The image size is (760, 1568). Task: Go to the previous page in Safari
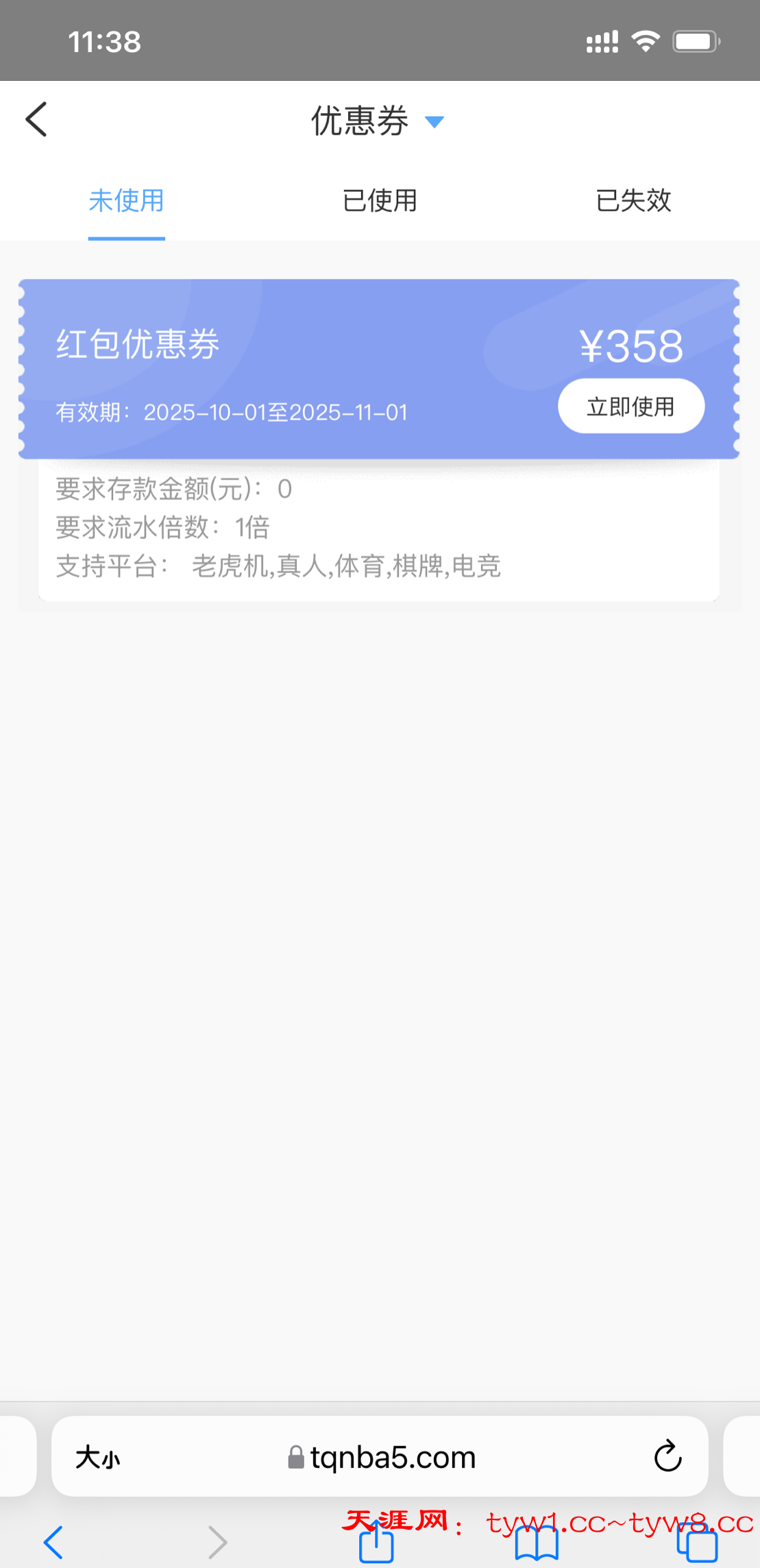click(x=53, y=1543)
